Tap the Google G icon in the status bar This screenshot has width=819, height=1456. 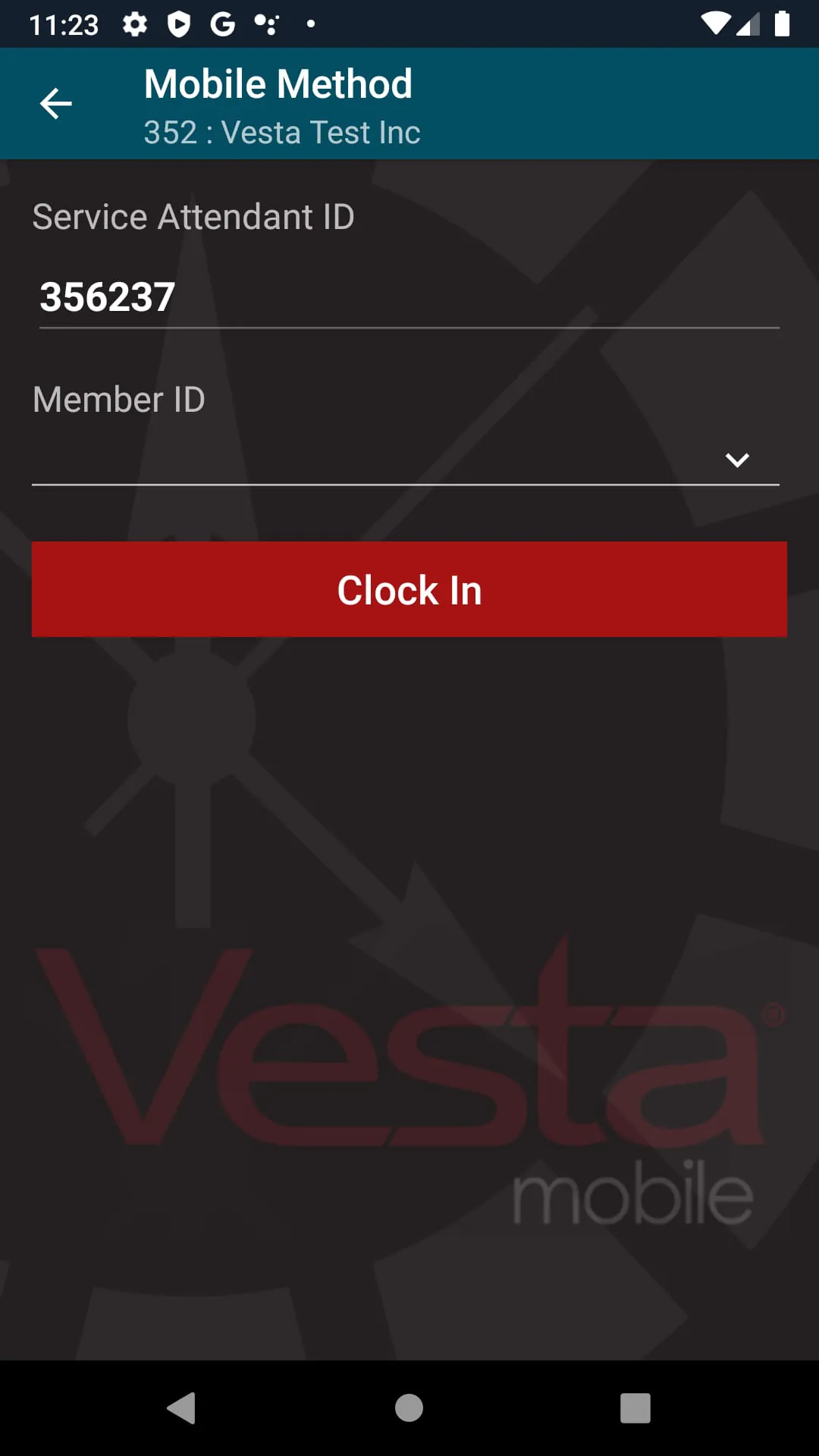[223, 24]
